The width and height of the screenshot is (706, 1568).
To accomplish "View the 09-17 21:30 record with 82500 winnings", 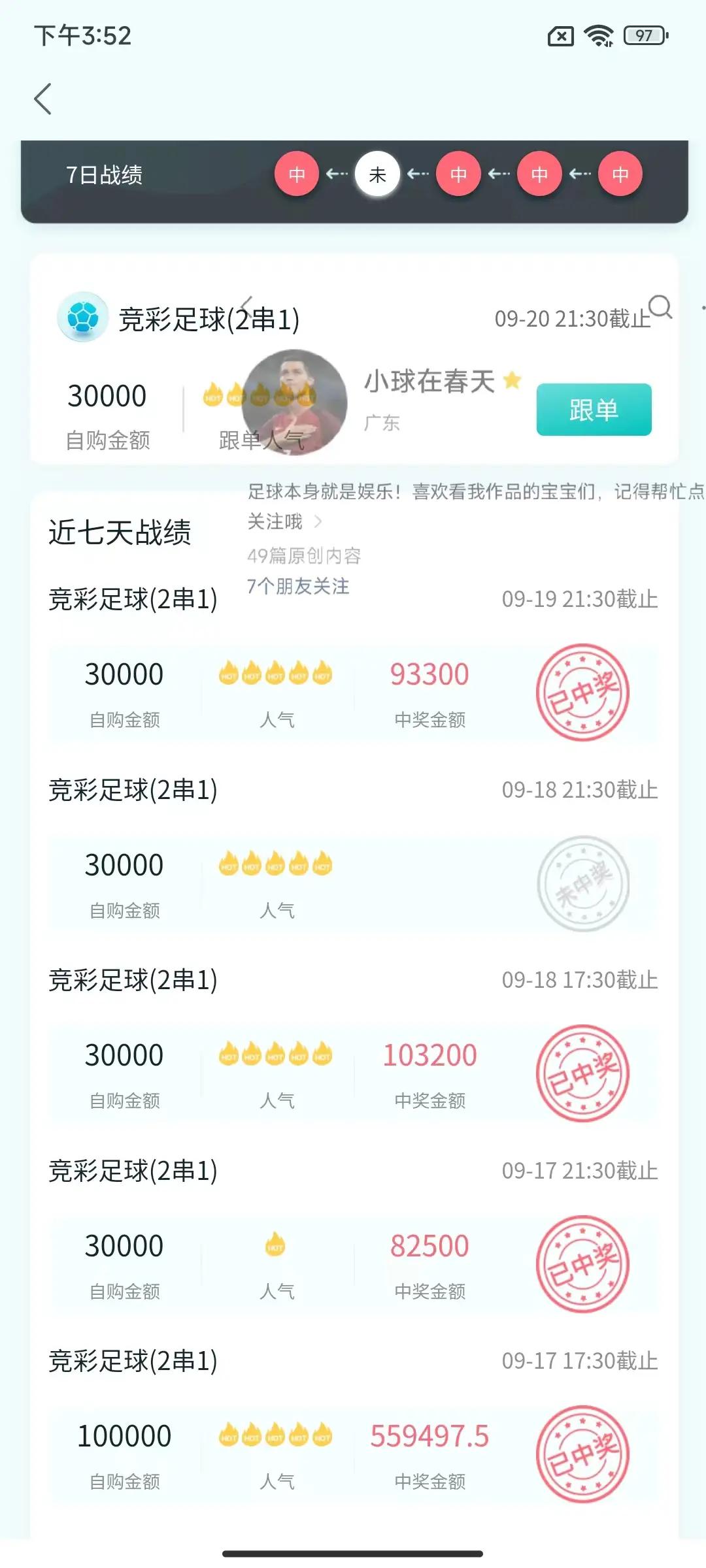I will (353, 1264).
